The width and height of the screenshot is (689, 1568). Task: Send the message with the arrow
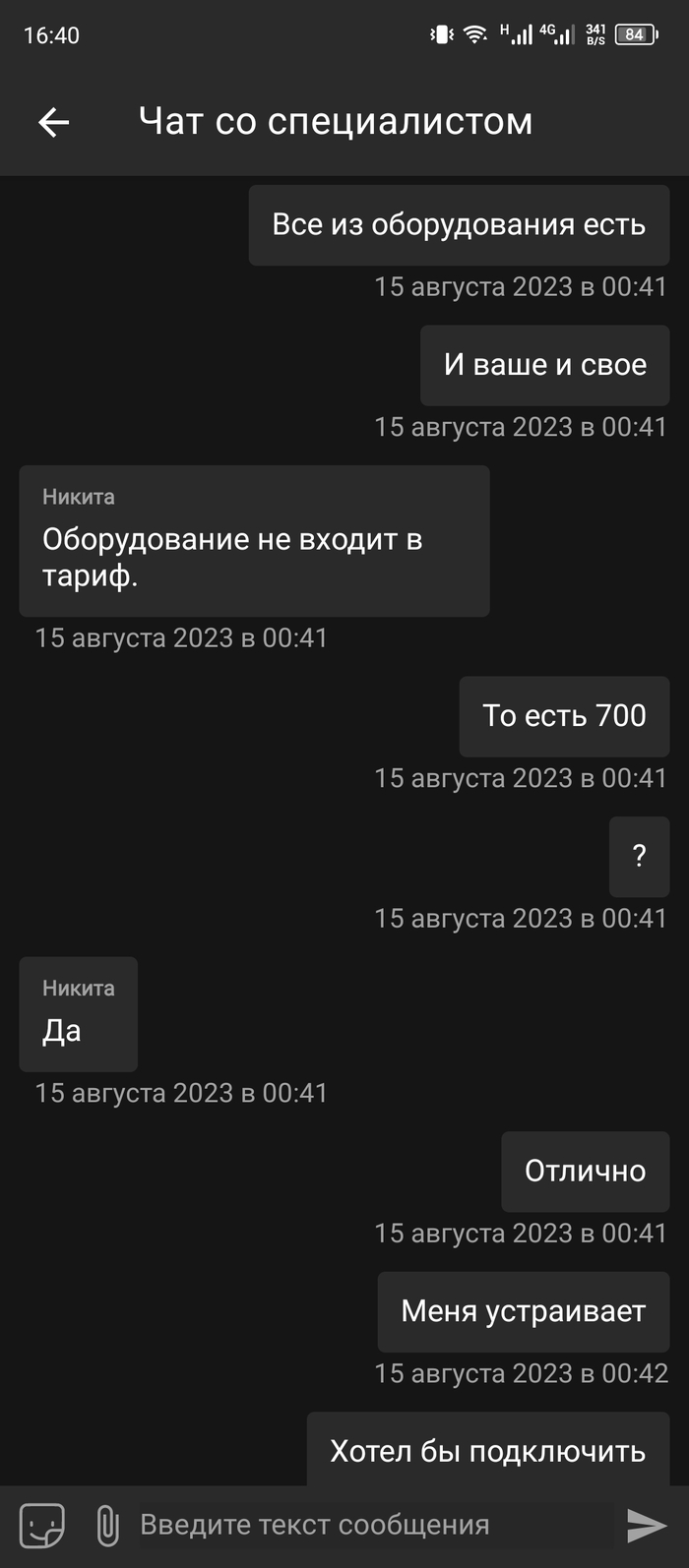[x=647, y=1525]
